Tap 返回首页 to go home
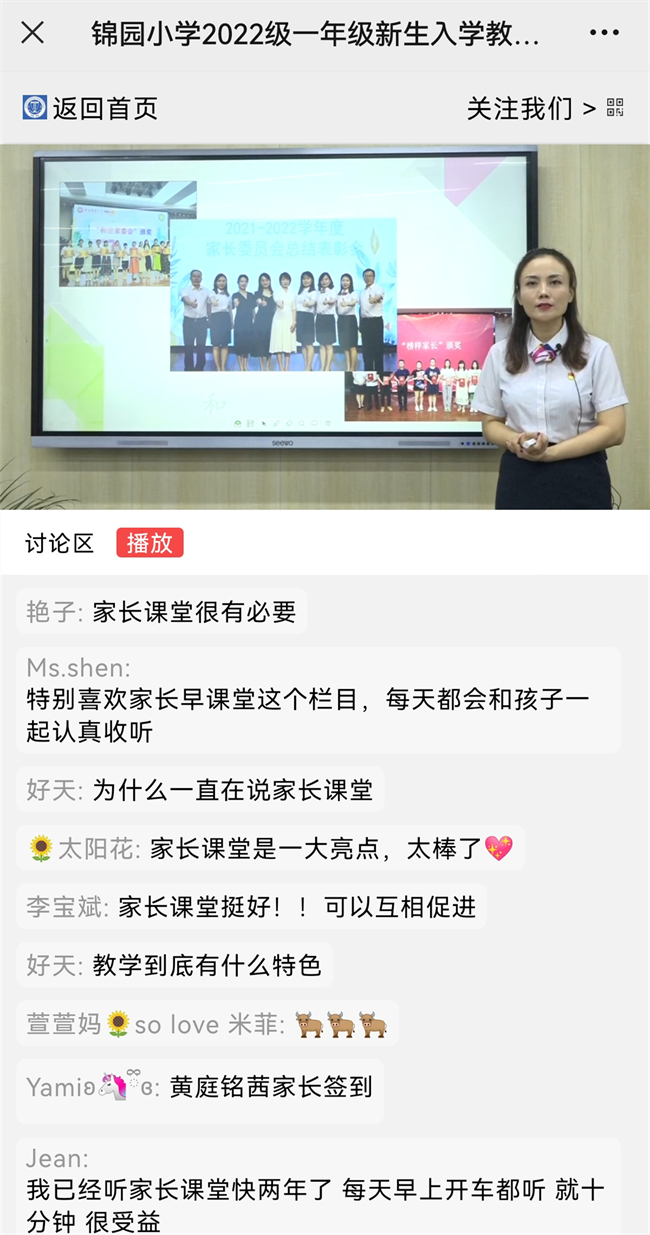Image resolution: width=650 pixels, height=1235 pixels. (91, 108)
